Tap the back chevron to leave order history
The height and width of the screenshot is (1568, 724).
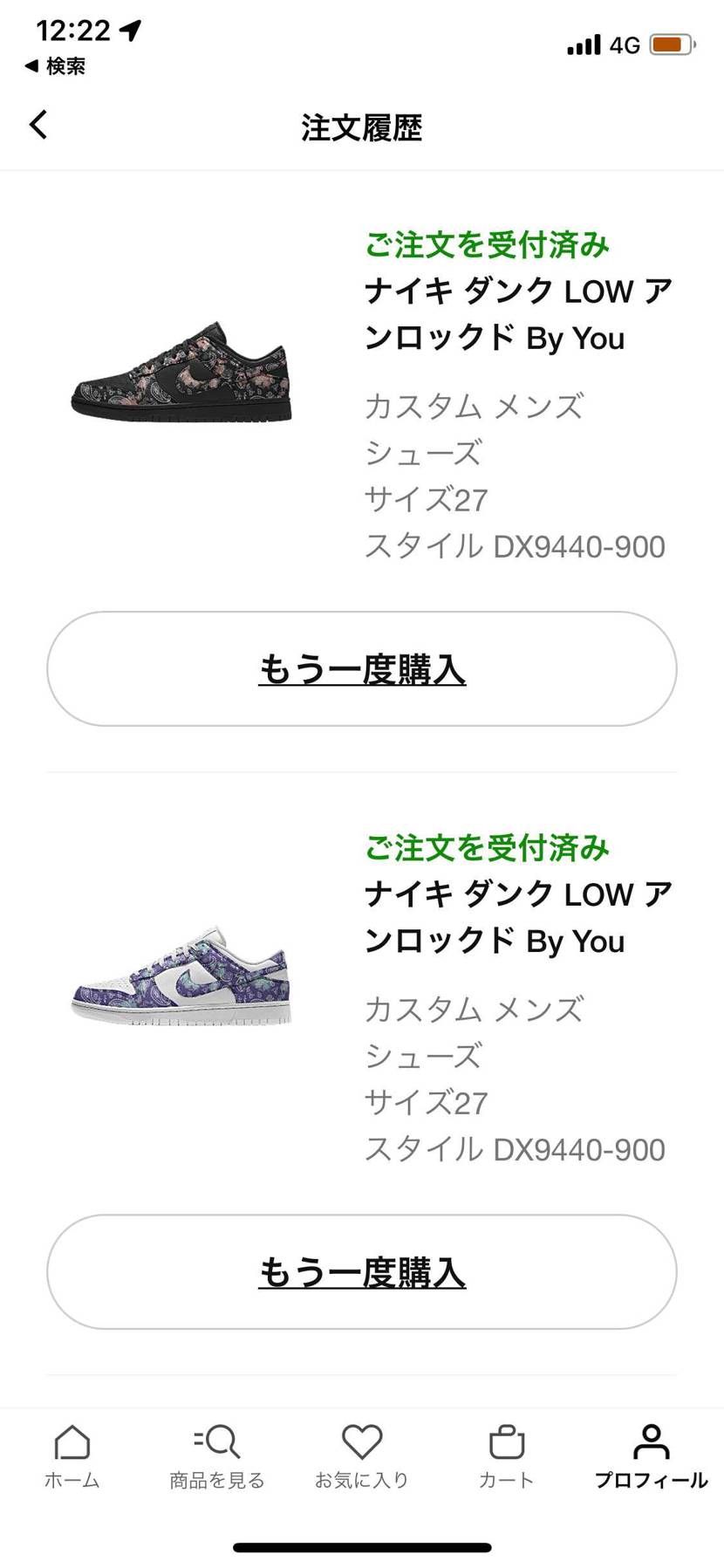[38, 125]
